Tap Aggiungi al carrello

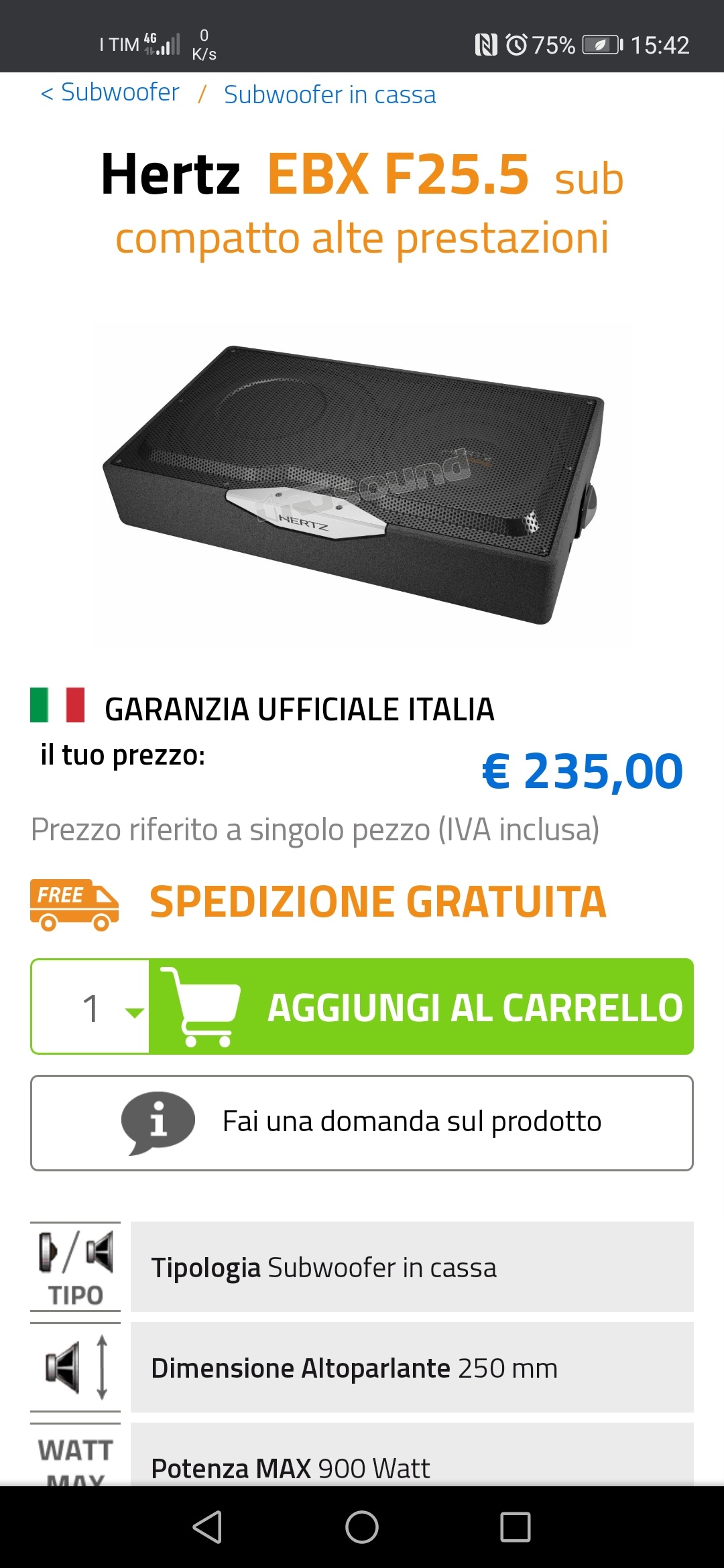421,1006
